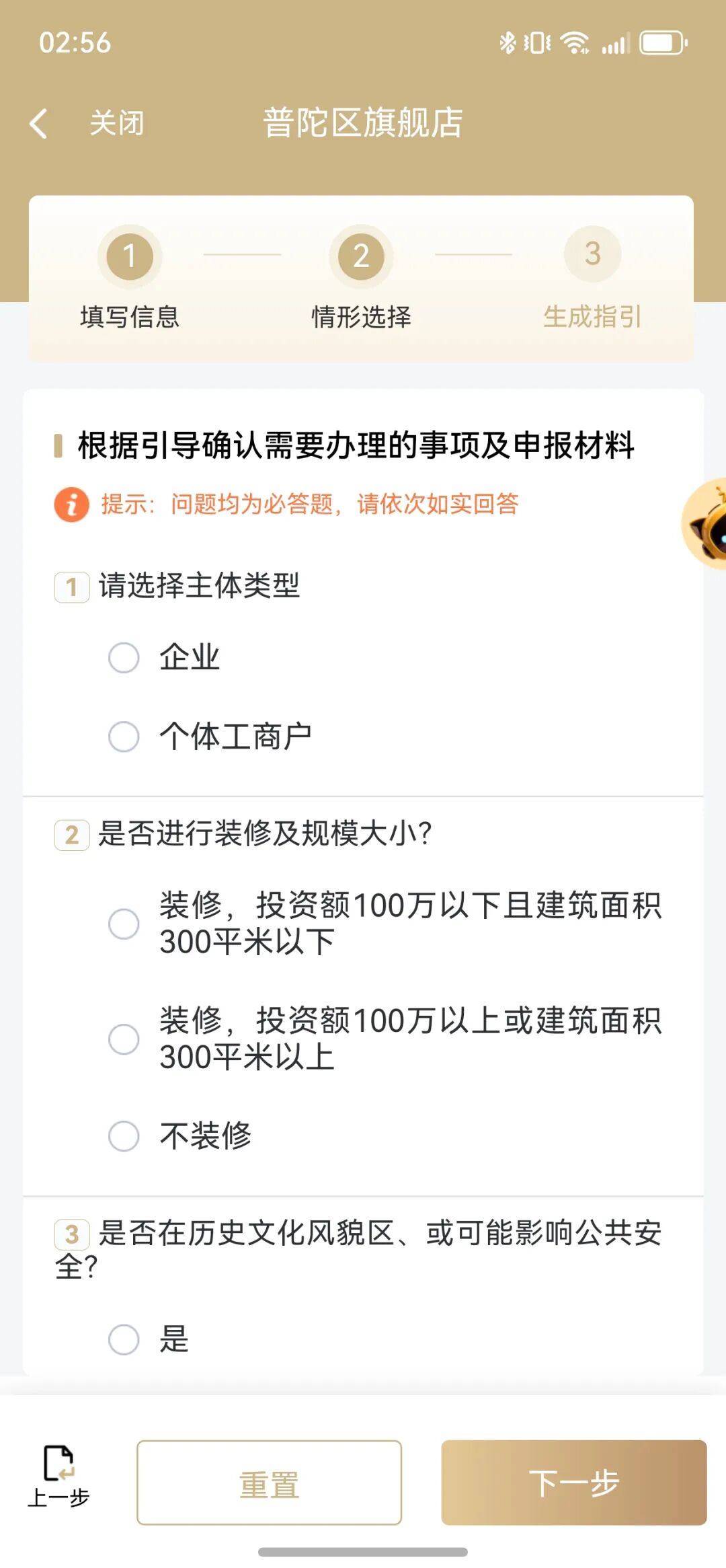The image size is (726, 1568).
Task: Jump to step 1 填写信息
Action: click(x=130, y=257)
